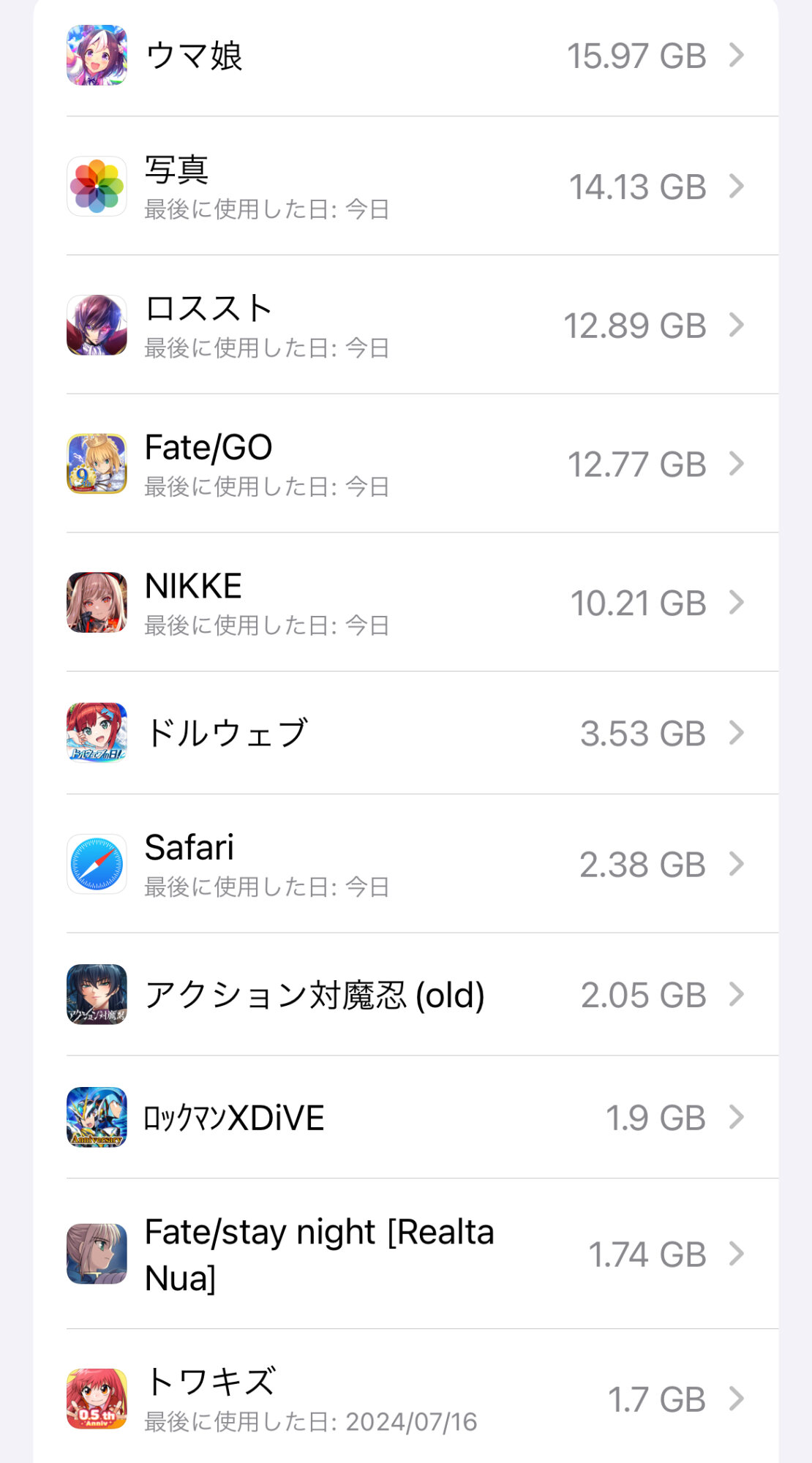View ロススト storage usage
The width and height of the screenshot is (812, 1463).
point(406,326)
